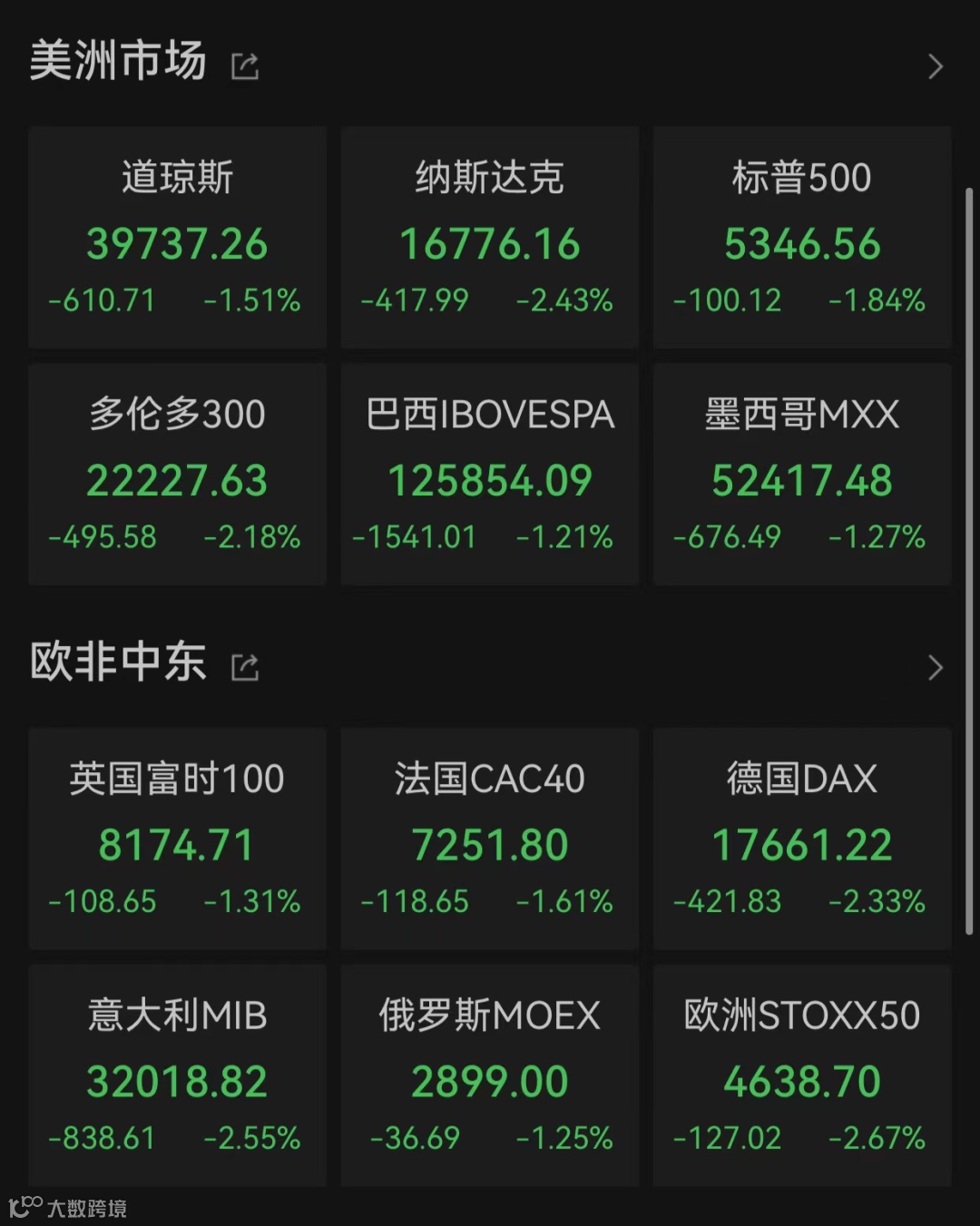Share the 美洲市场 section
The image size is (980, 1226).
[x=245, y=66]
